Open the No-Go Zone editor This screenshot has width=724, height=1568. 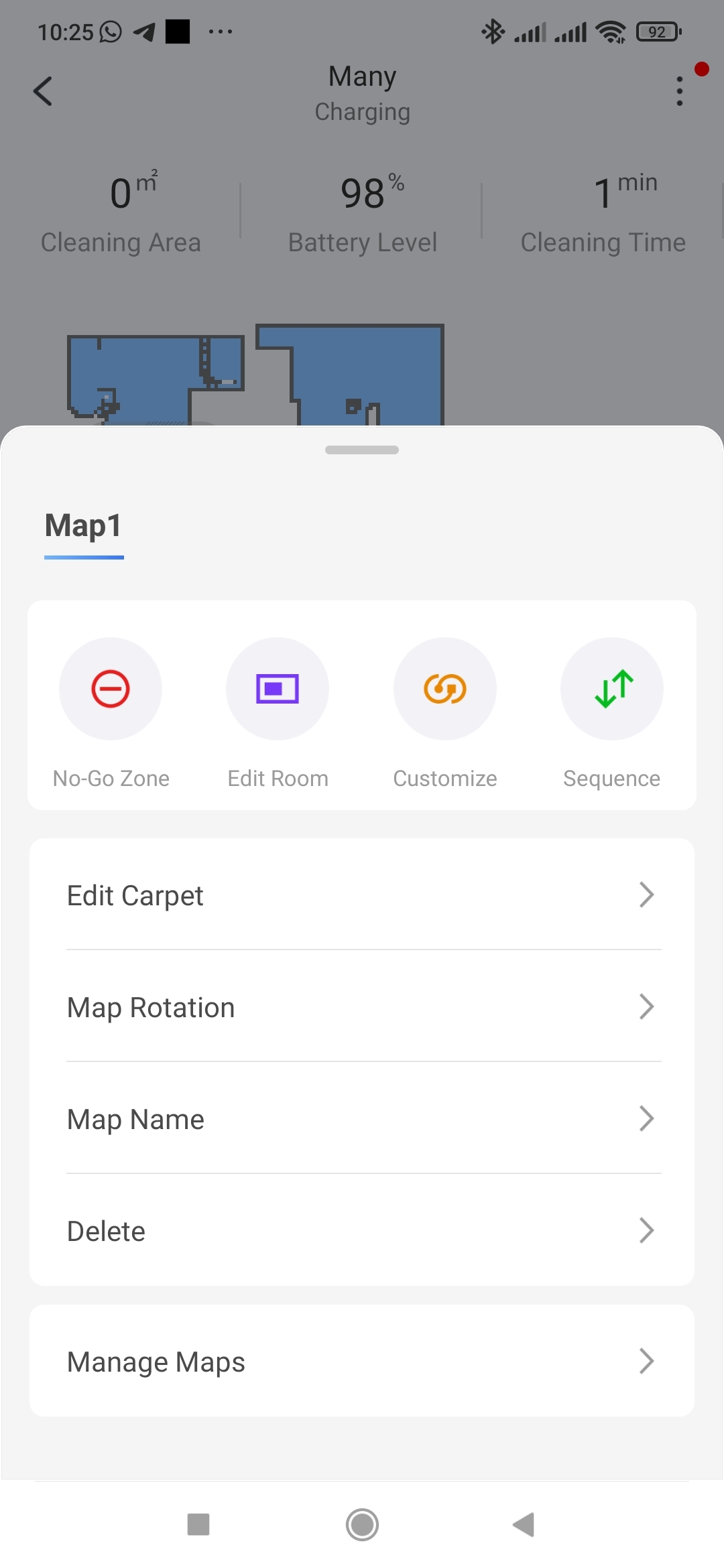tap(111, 690)
